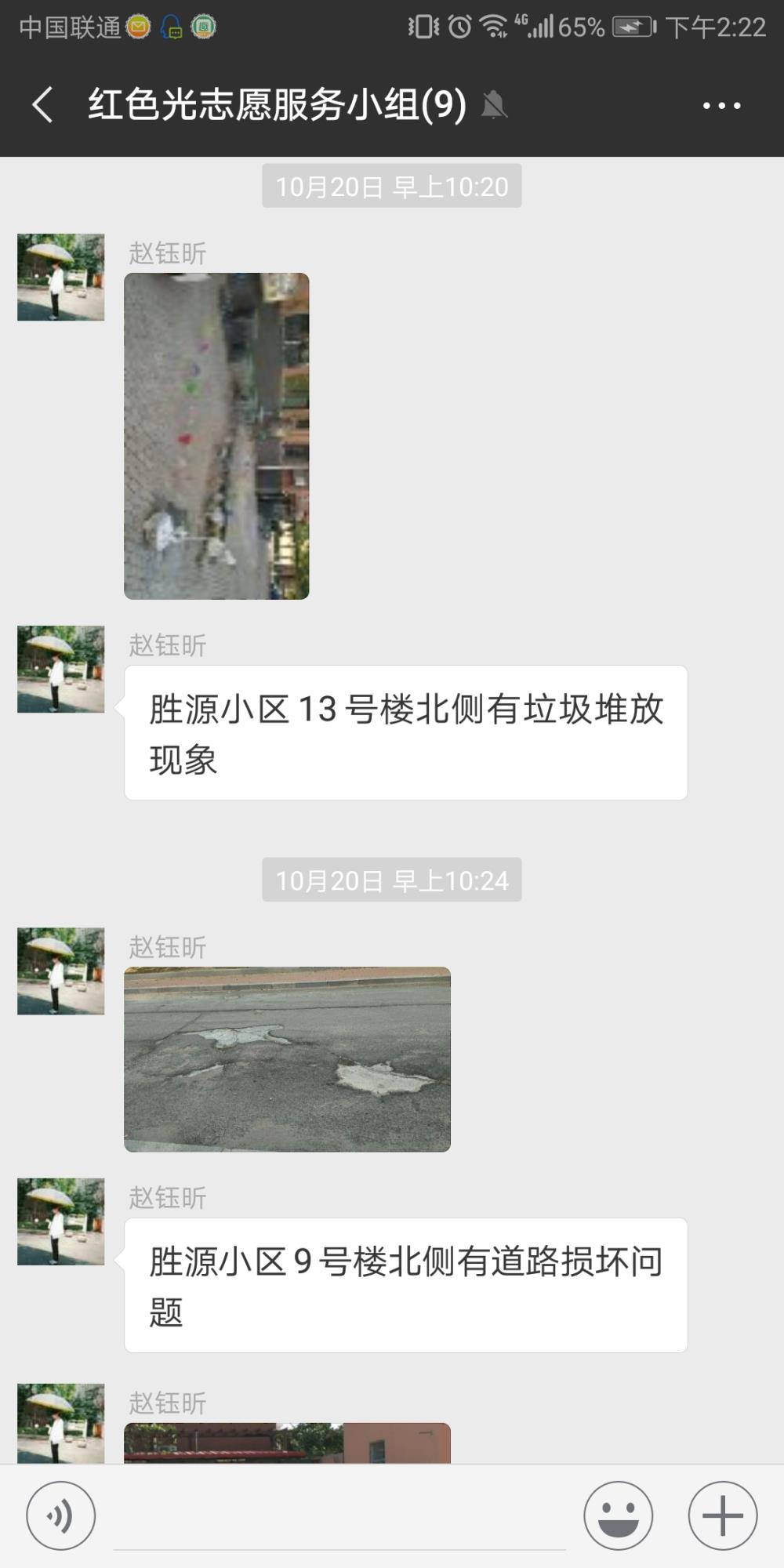The image size is (784, 1568).
Task: Open the plus attachment menu
Action: (722, 1515)
